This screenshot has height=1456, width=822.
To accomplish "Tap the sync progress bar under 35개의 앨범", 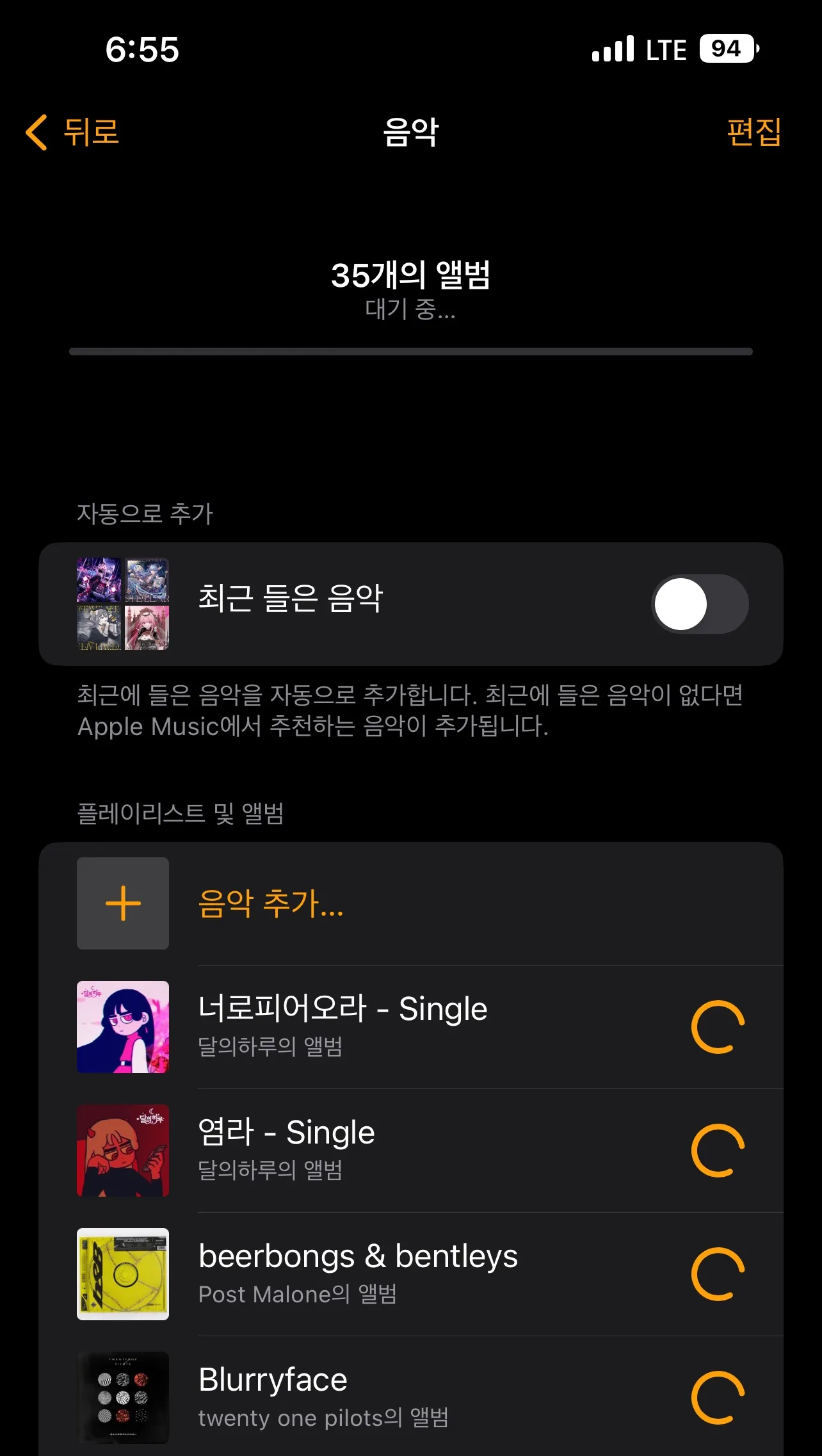I will (410, 351).
